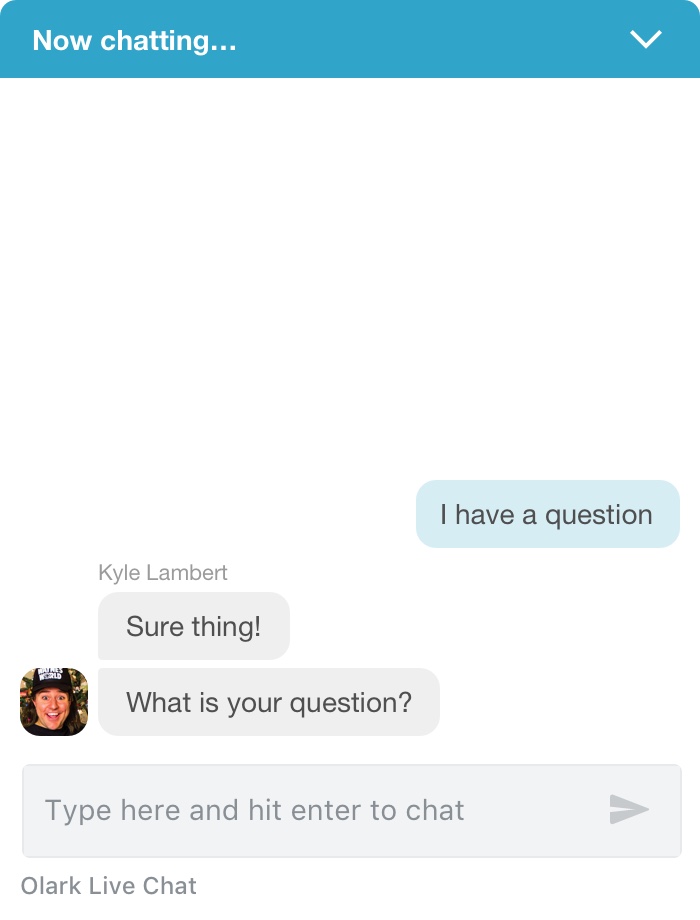700x920 pixels.
Task: Focus the 'Type here and hit enter' field
Action: pyautogui.click(x=300, y=810)
